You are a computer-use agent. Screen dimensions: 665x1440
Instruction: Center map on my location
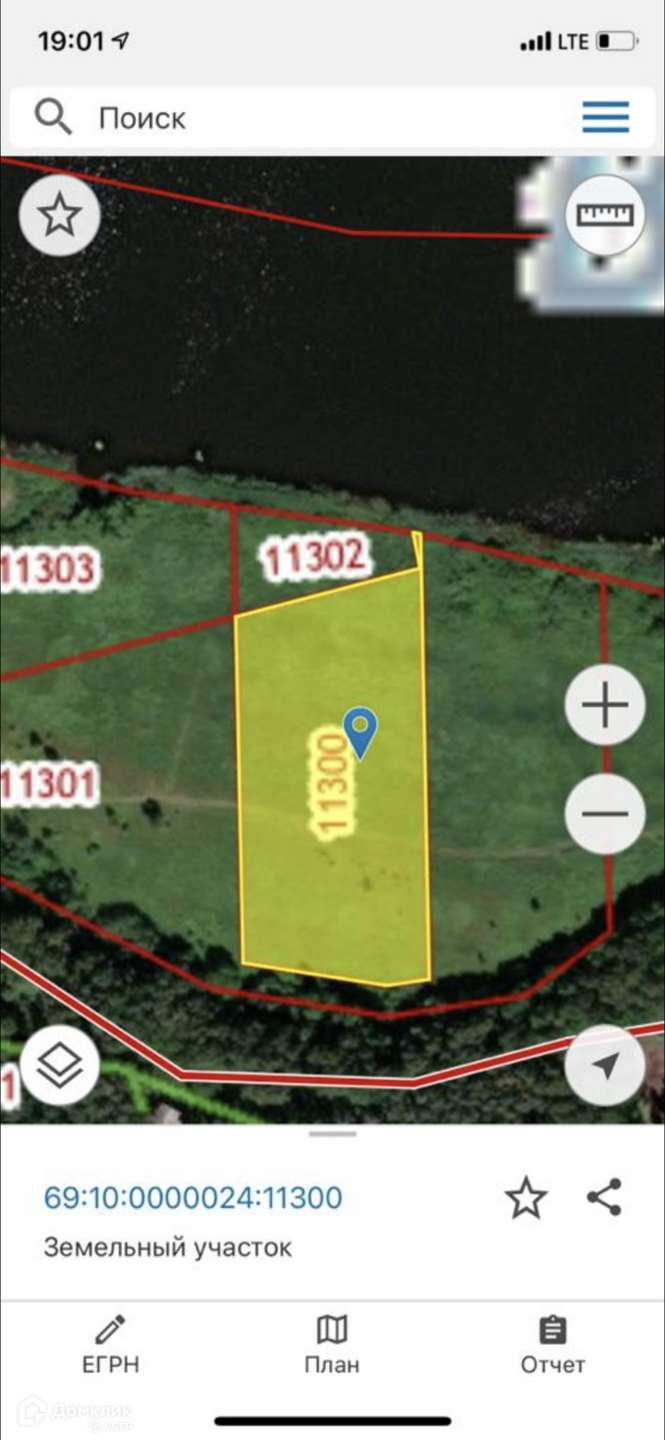605,1066
